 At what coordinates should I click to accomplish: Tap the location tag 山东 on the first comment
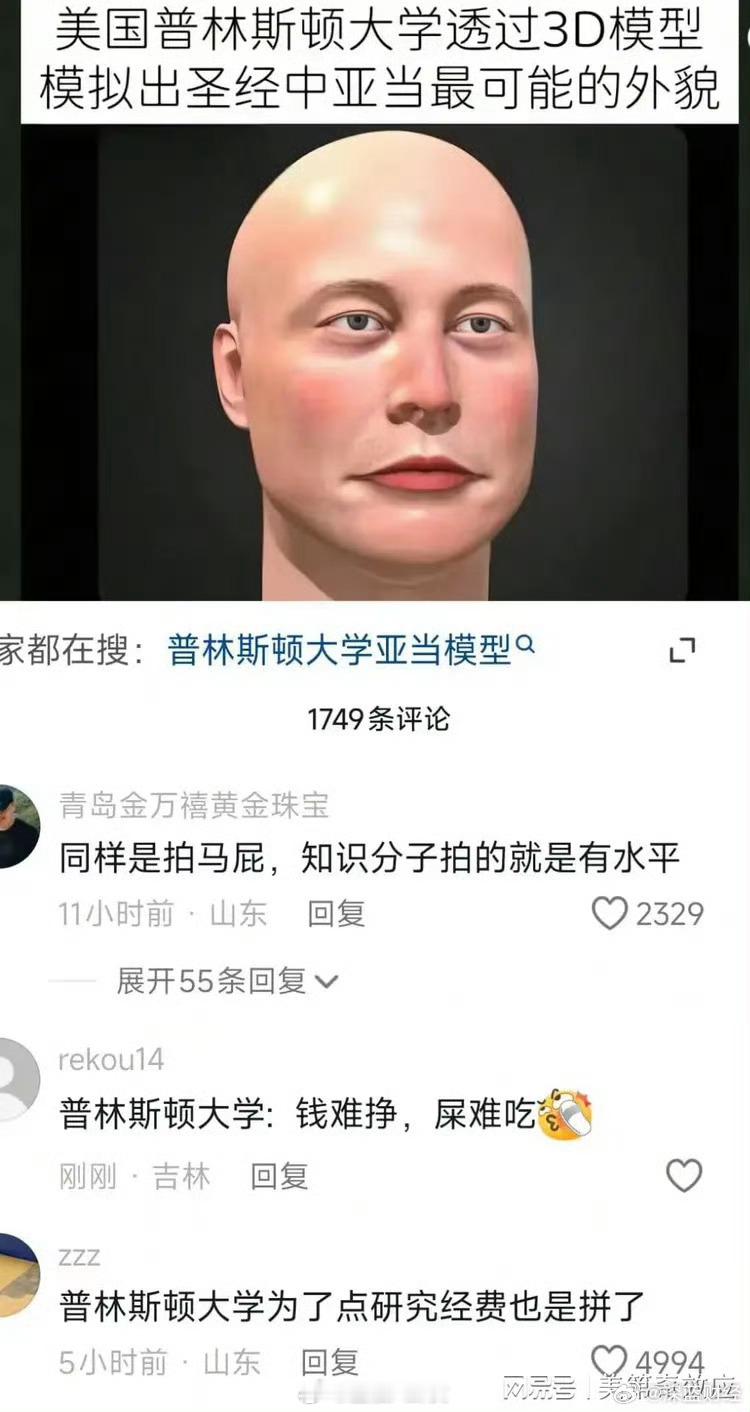click(237, 913)
